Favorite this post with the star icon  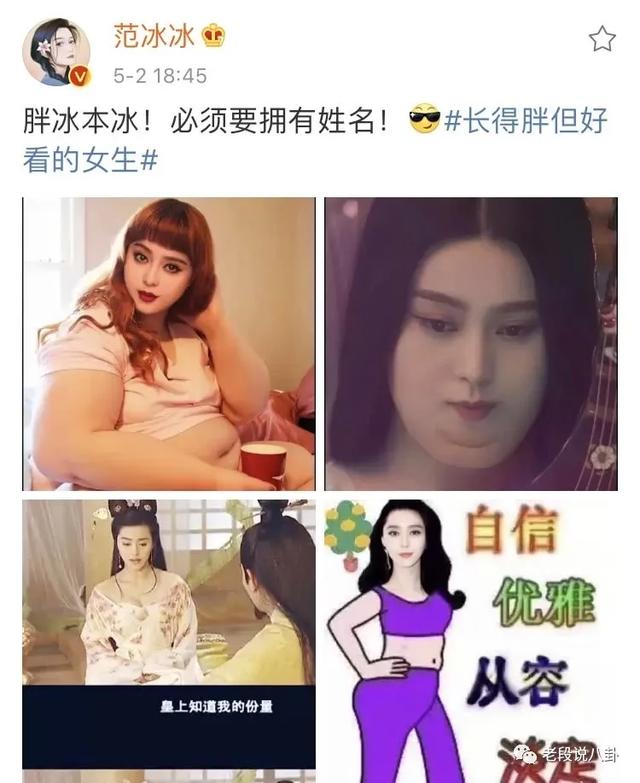coord(601,39)
